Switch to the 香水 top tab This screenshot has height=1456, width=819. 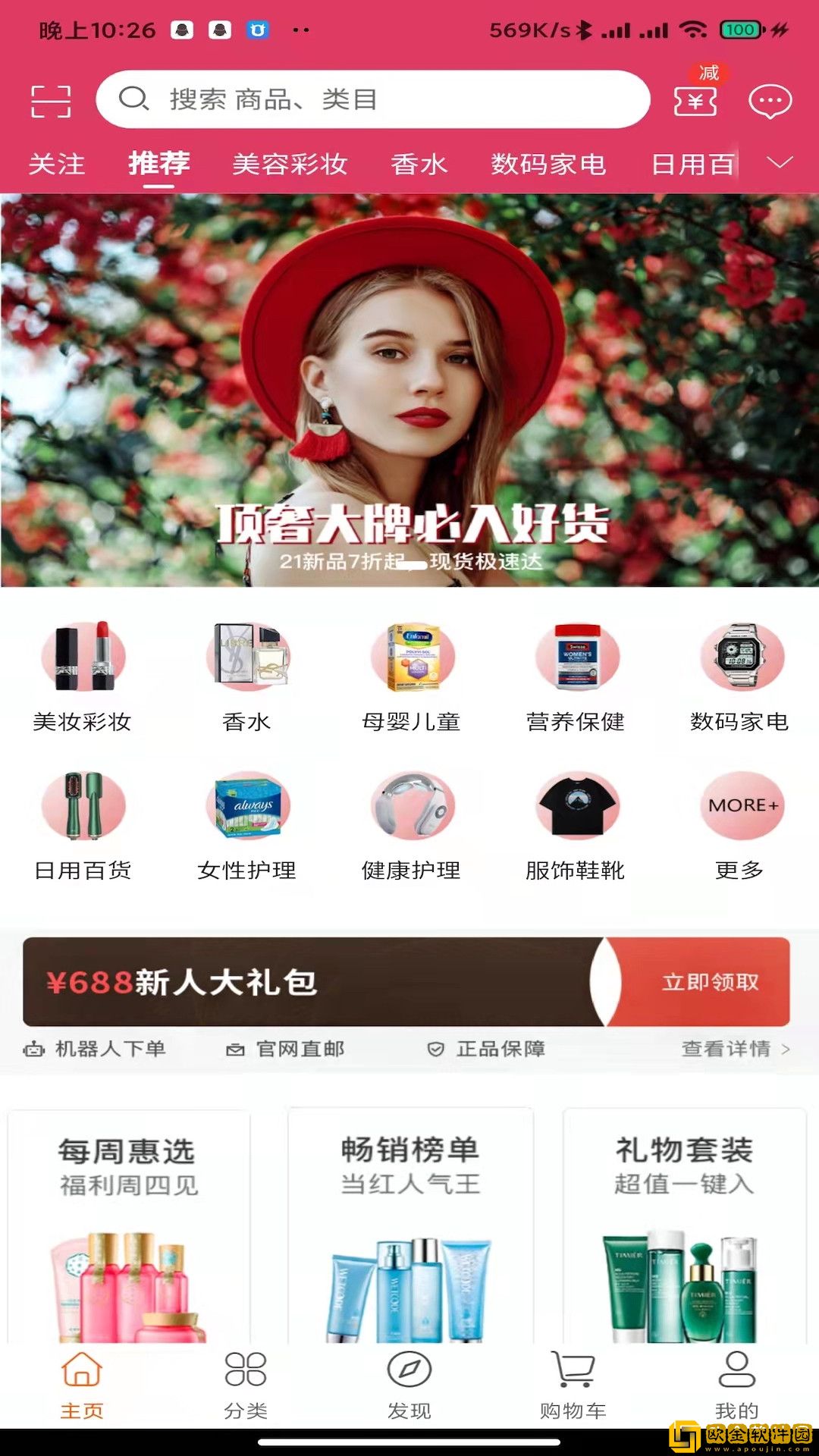coord(419,165)
